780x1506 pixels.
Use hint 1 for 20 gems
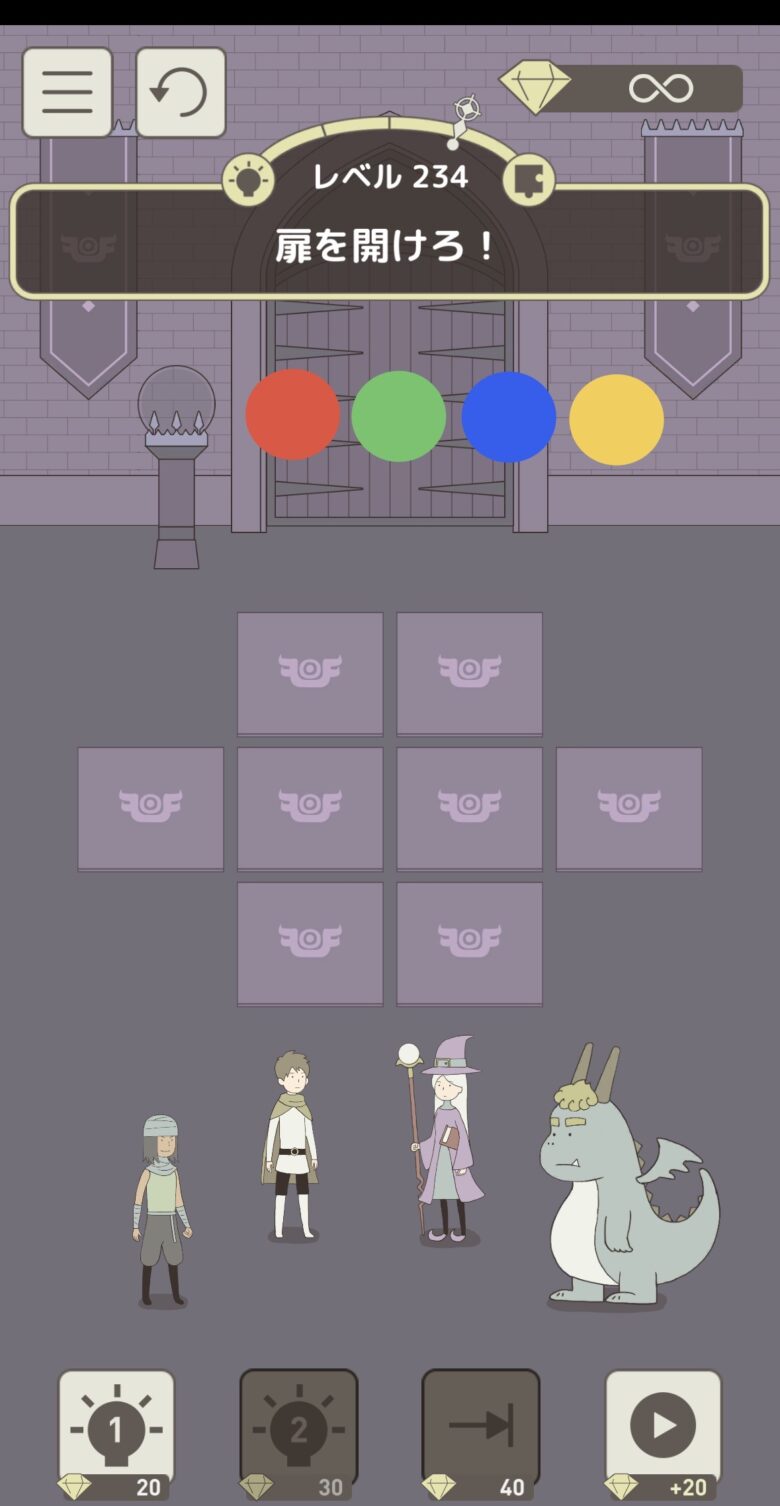[116, 1430]
